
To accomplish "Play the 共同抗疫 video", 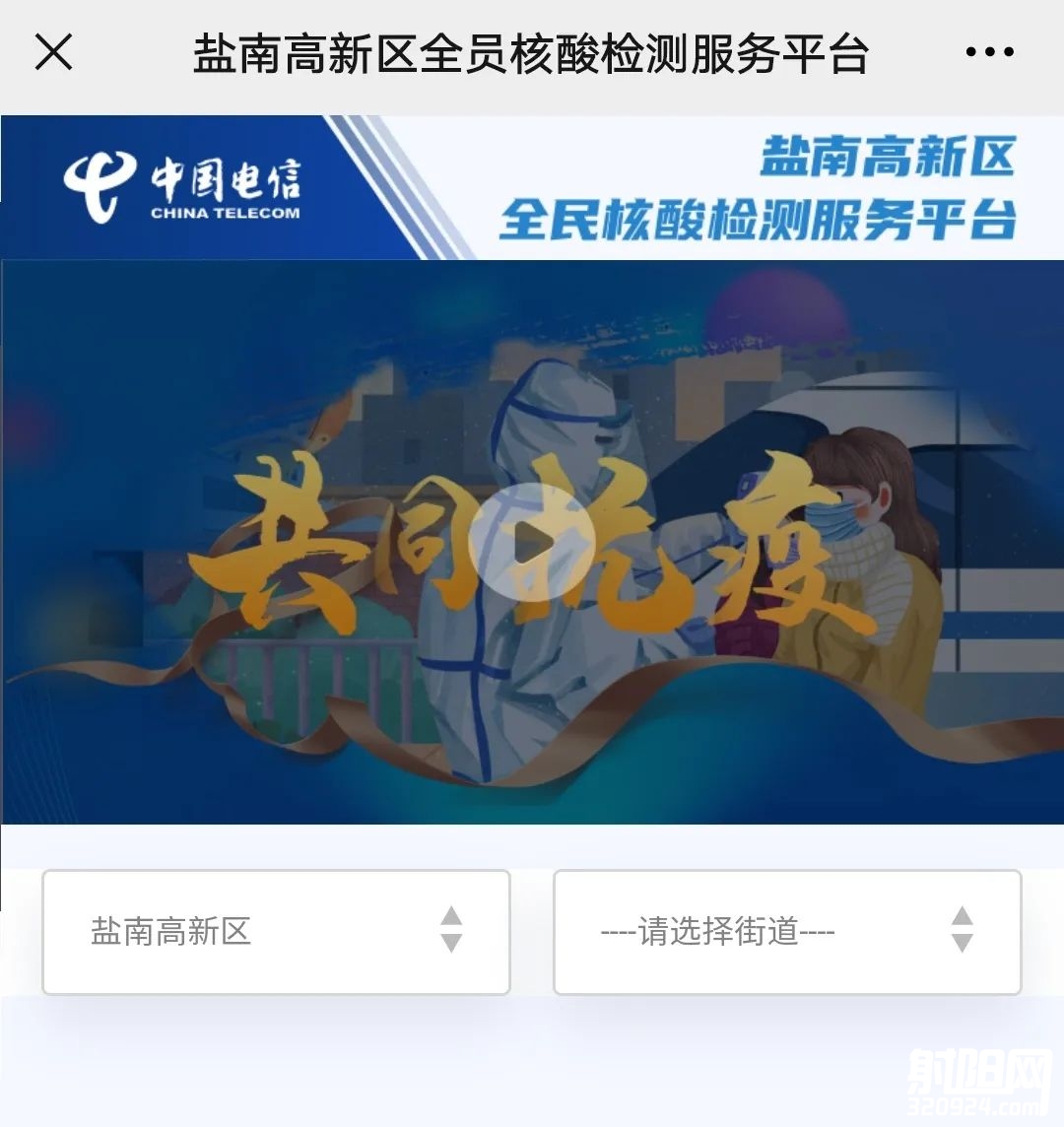I will point(532,543).
